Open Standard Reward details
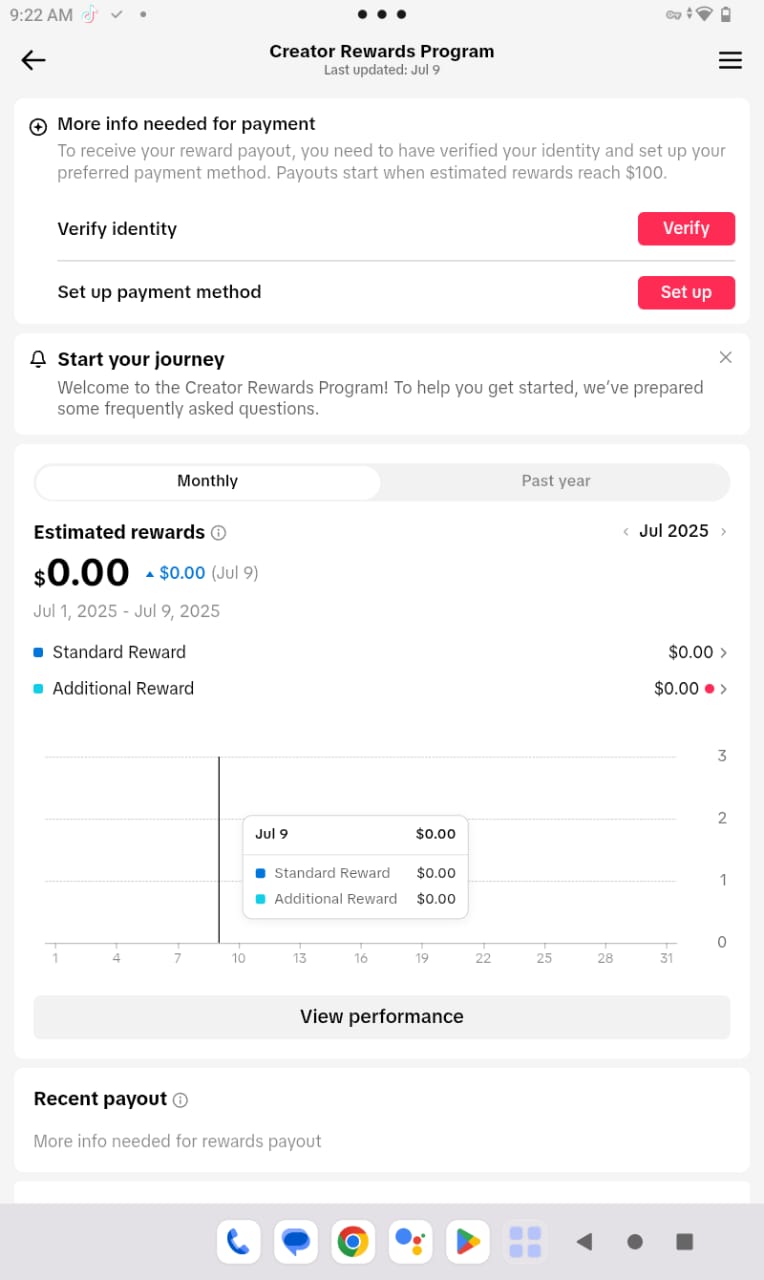The width and height of the screenshot is (764, 1280). click(381, 652)
